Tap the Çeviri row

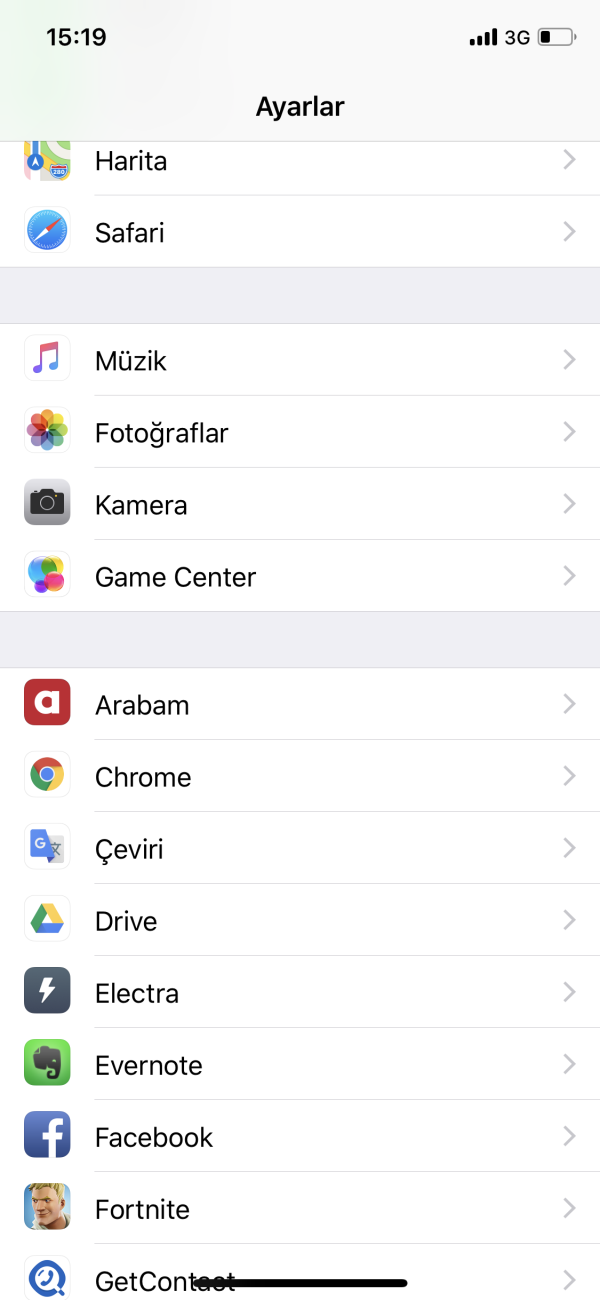click(300, 848)
